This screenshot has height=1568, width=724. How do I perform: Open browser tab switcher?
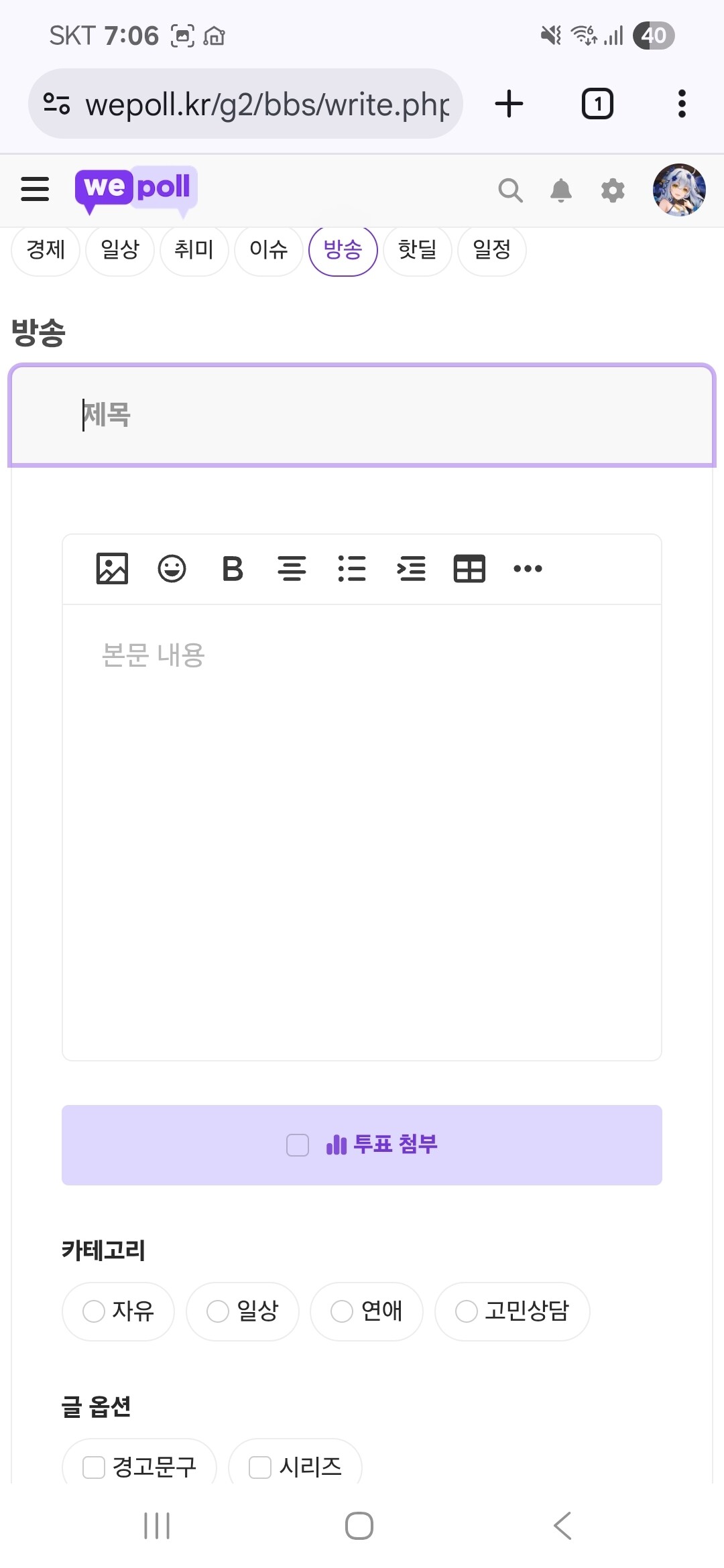597,104
